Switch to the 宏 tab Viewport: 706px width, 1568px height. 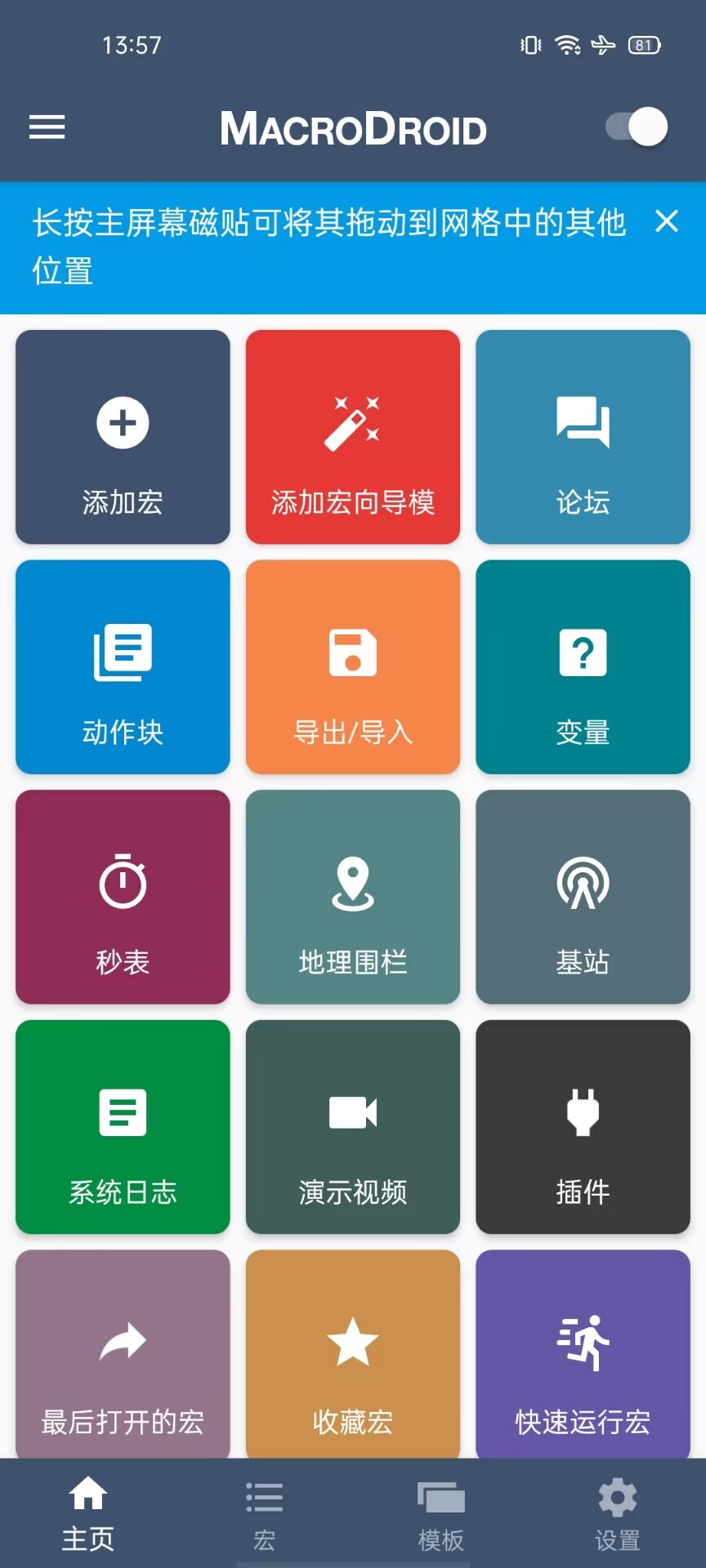[x=264, y=1514]
